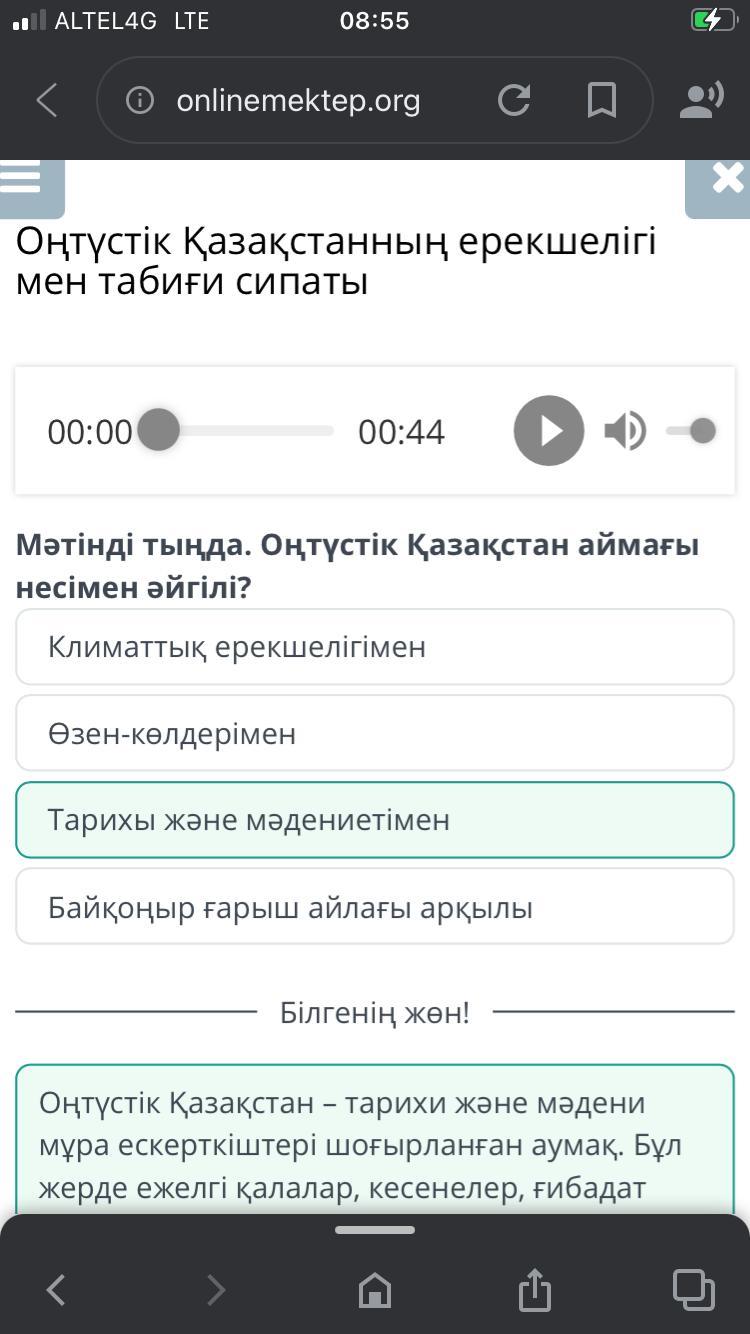Share this page from bottom toolbar
Image resolution: width=750 pixels, height=1334 pixels.
coord(535,1290)
